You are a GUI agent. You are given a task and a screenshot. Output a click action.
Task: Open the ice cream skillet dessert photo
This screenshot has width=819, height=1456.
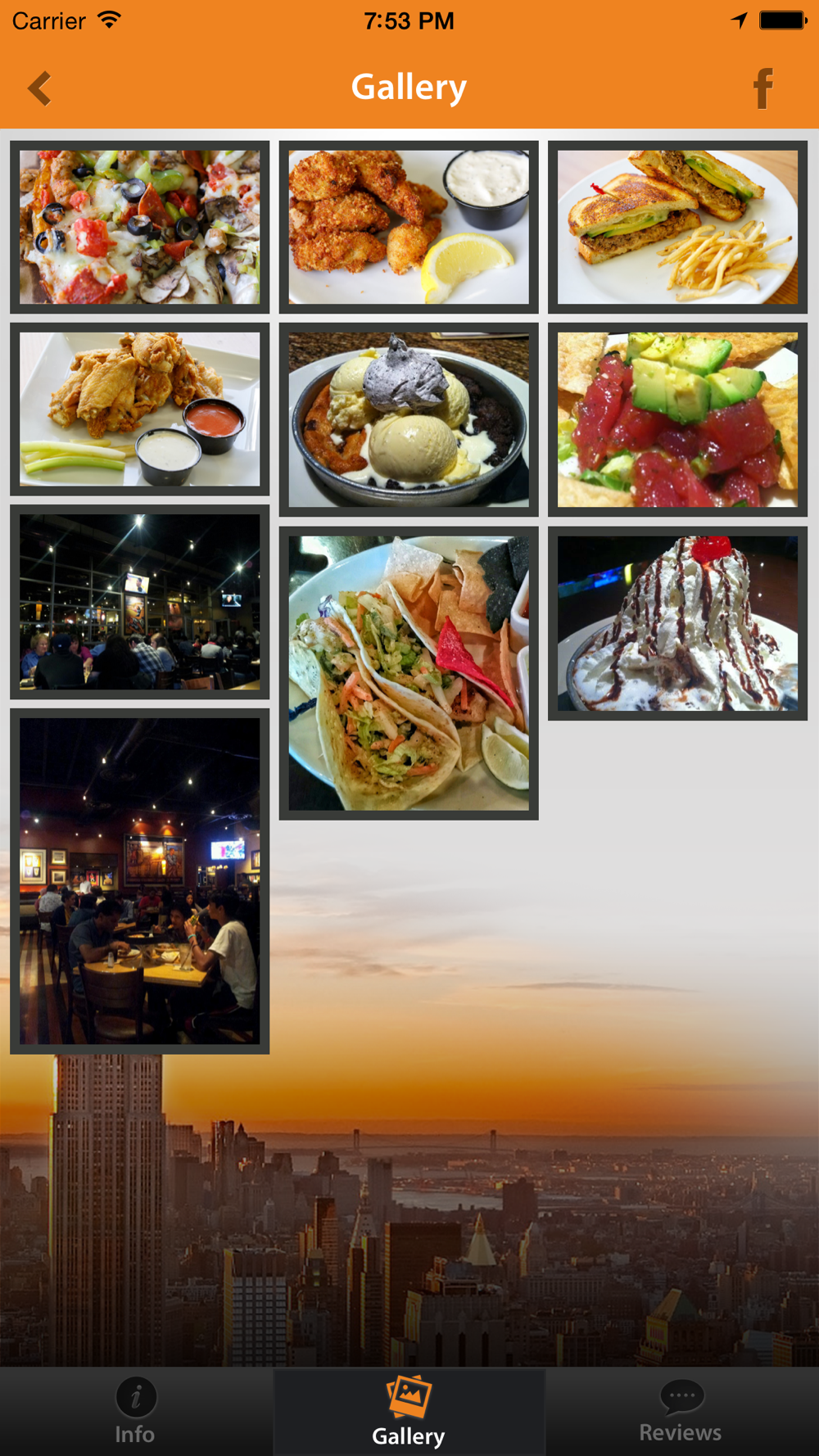[x=409, y=419]
